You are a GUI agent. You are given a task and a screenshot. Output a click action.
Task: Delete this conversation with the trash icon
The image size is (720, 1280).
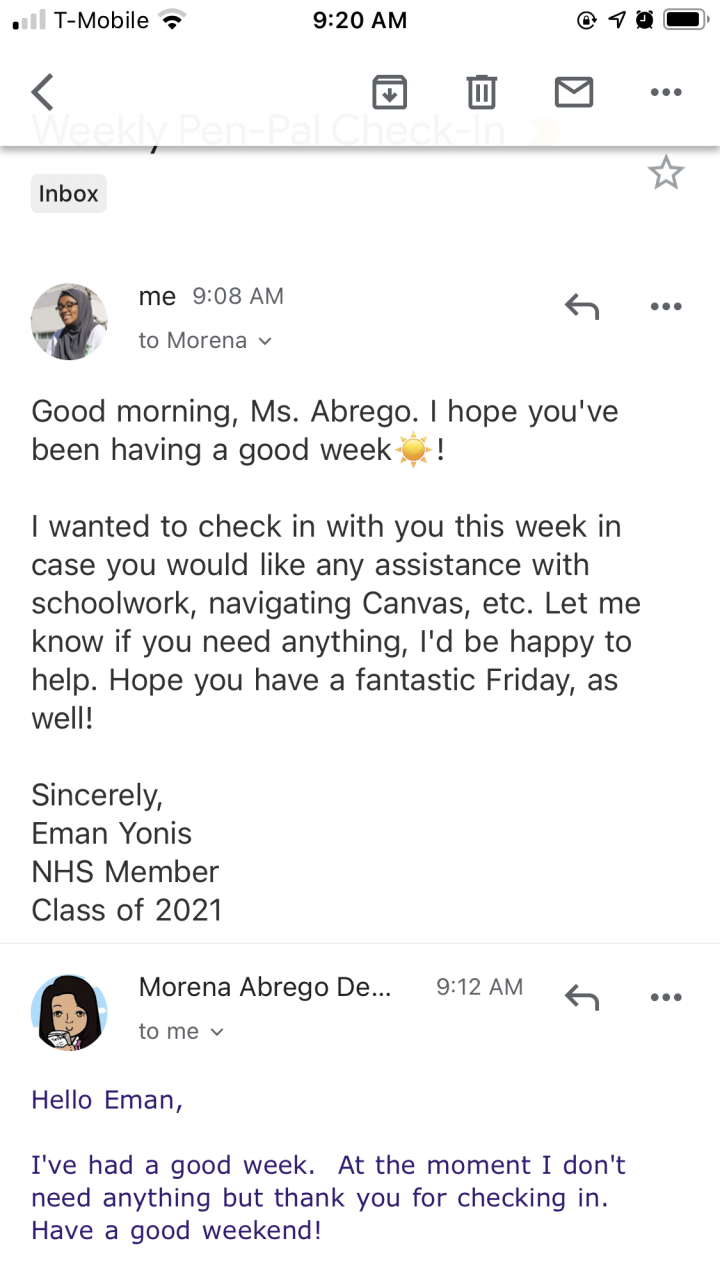(481, 92)
